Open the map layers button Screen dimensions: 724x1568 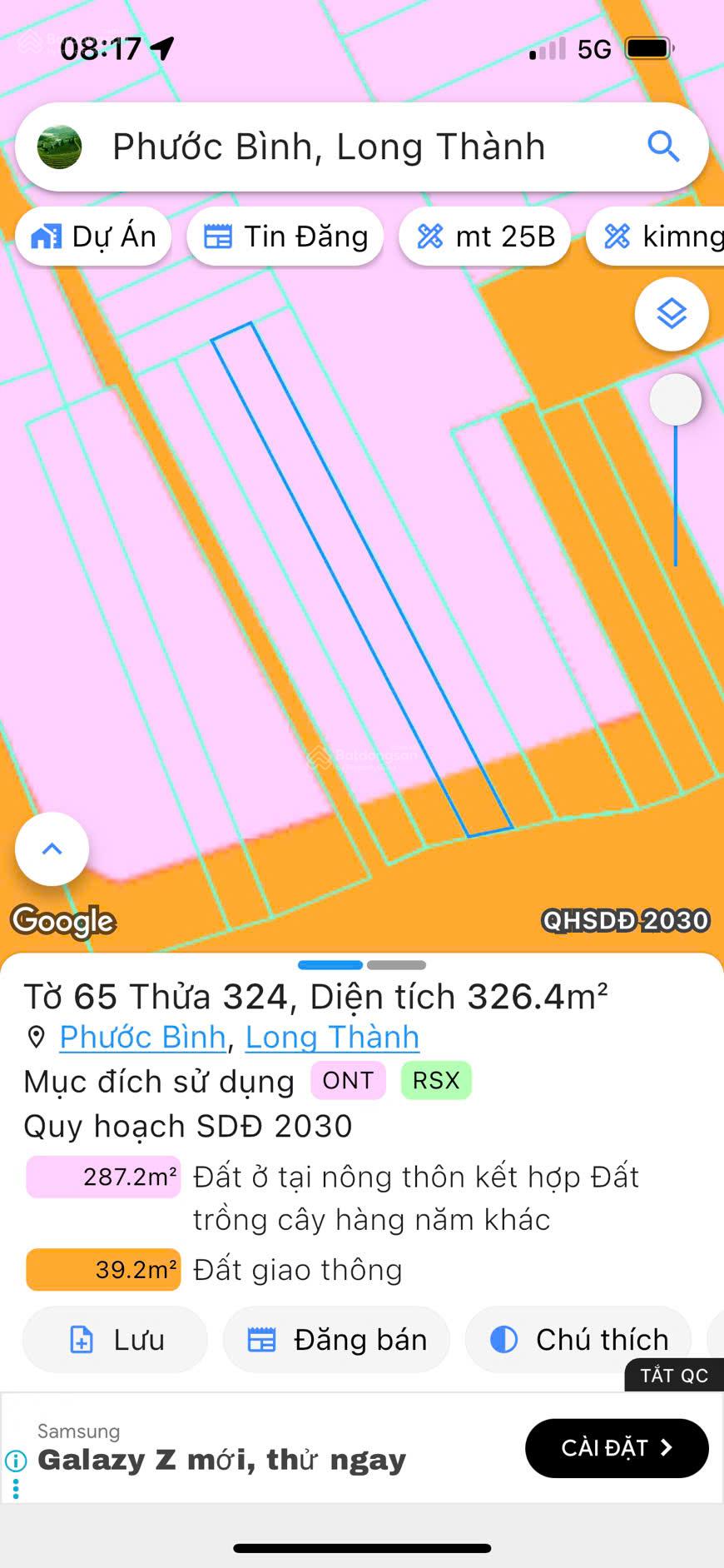pos(672,314)
